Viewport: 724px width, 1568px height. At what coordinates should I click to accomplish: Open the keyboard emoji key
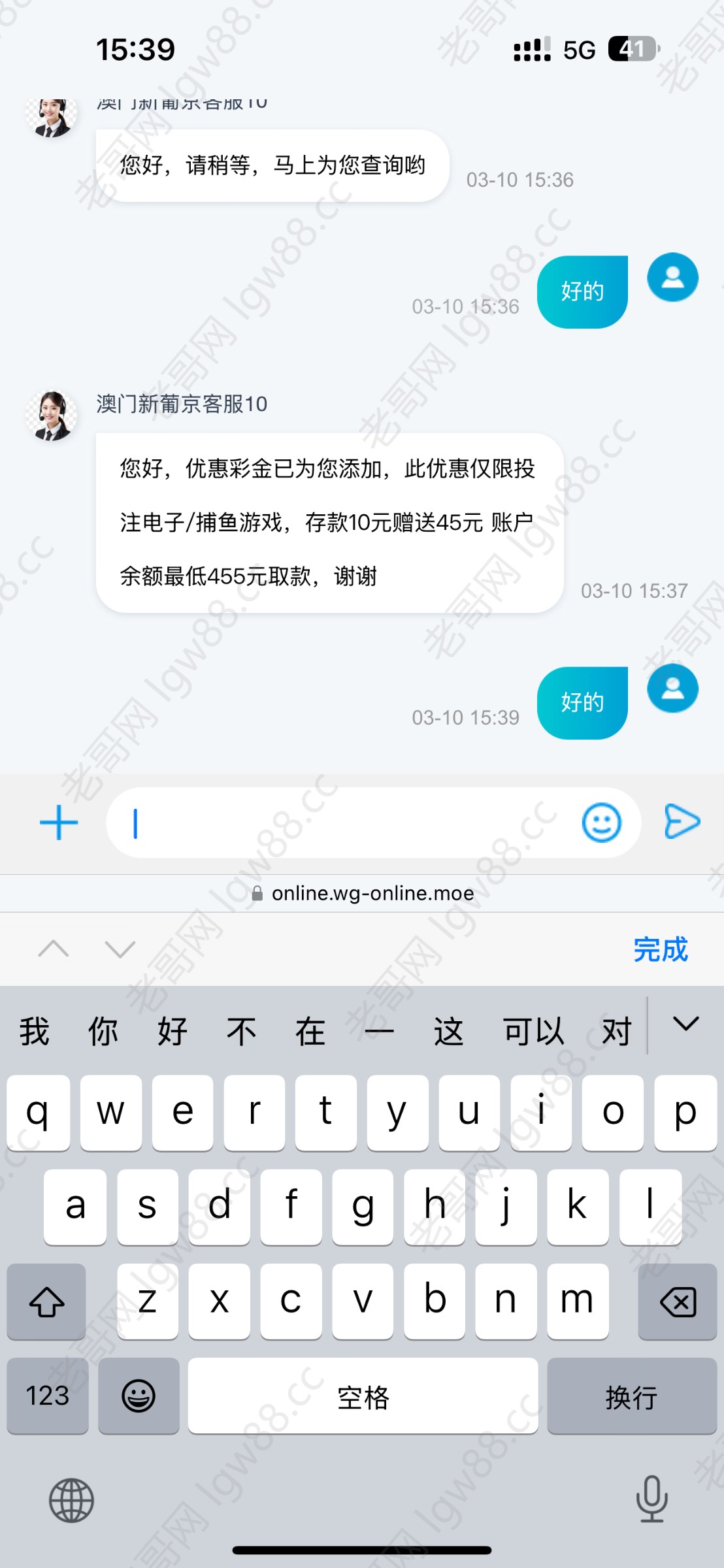click(139, 1396)
